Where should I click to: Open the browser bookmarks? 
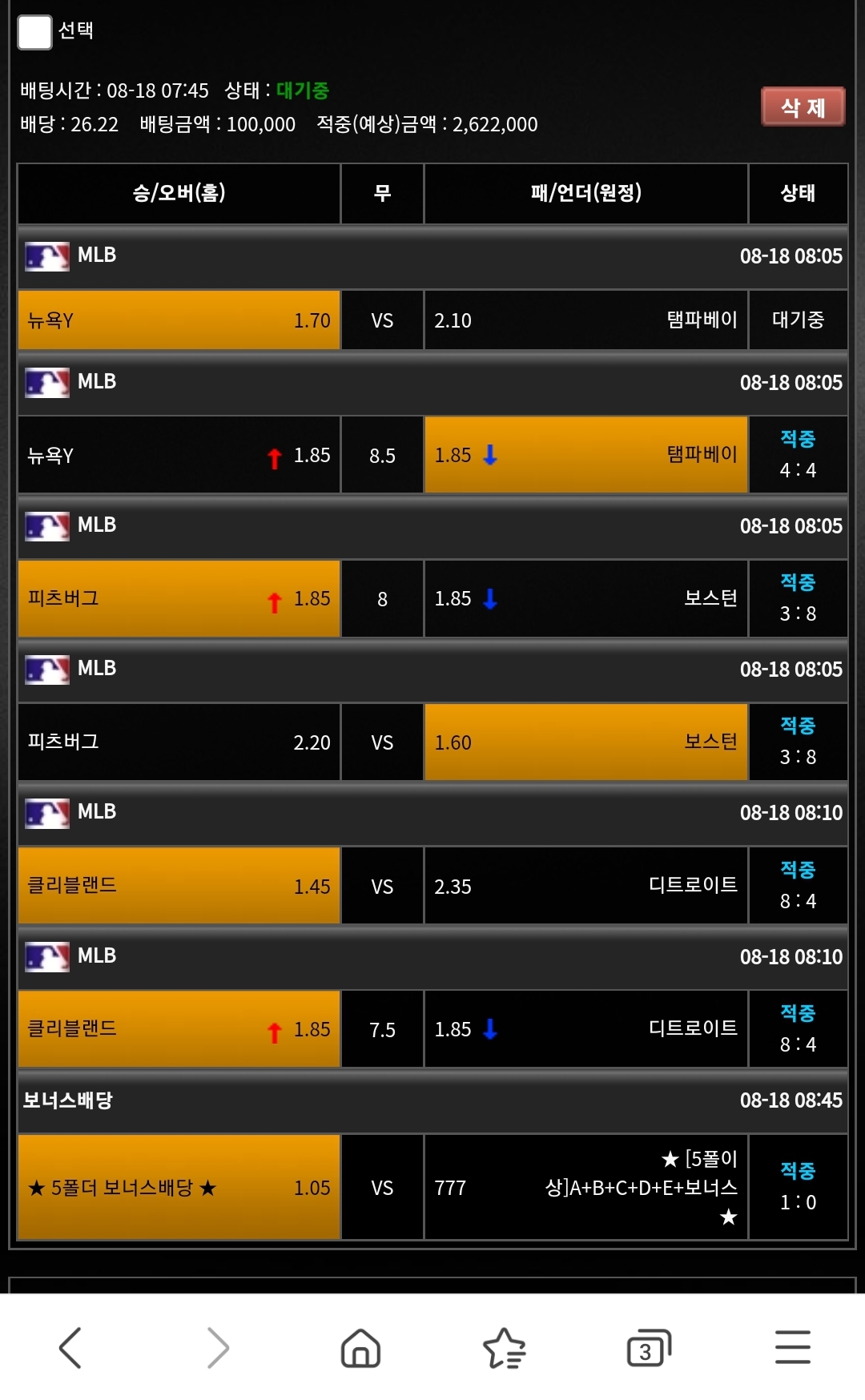[505, 1347]
